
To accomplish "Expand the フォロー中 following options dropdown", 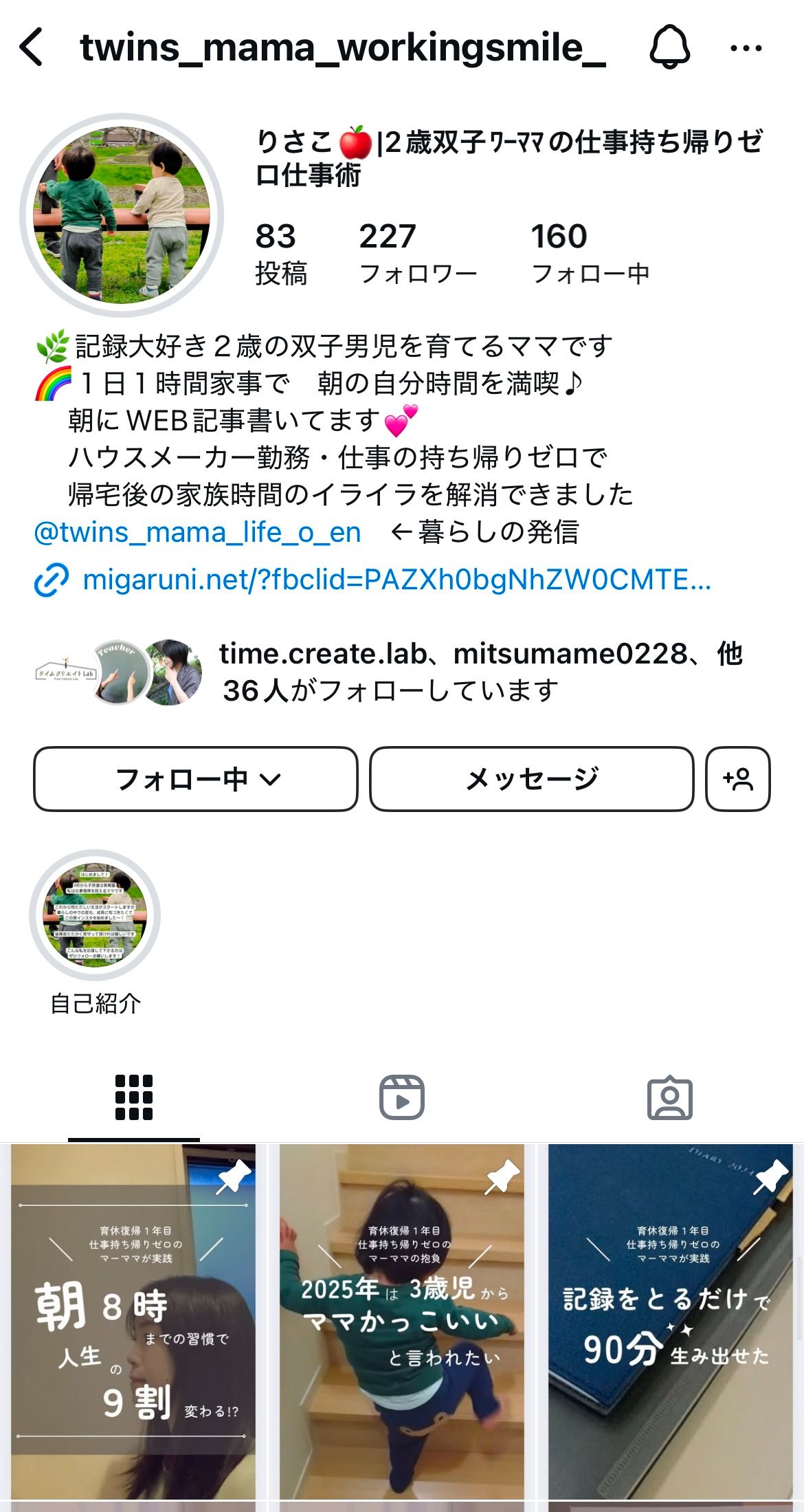I will (x=196, y=779).
